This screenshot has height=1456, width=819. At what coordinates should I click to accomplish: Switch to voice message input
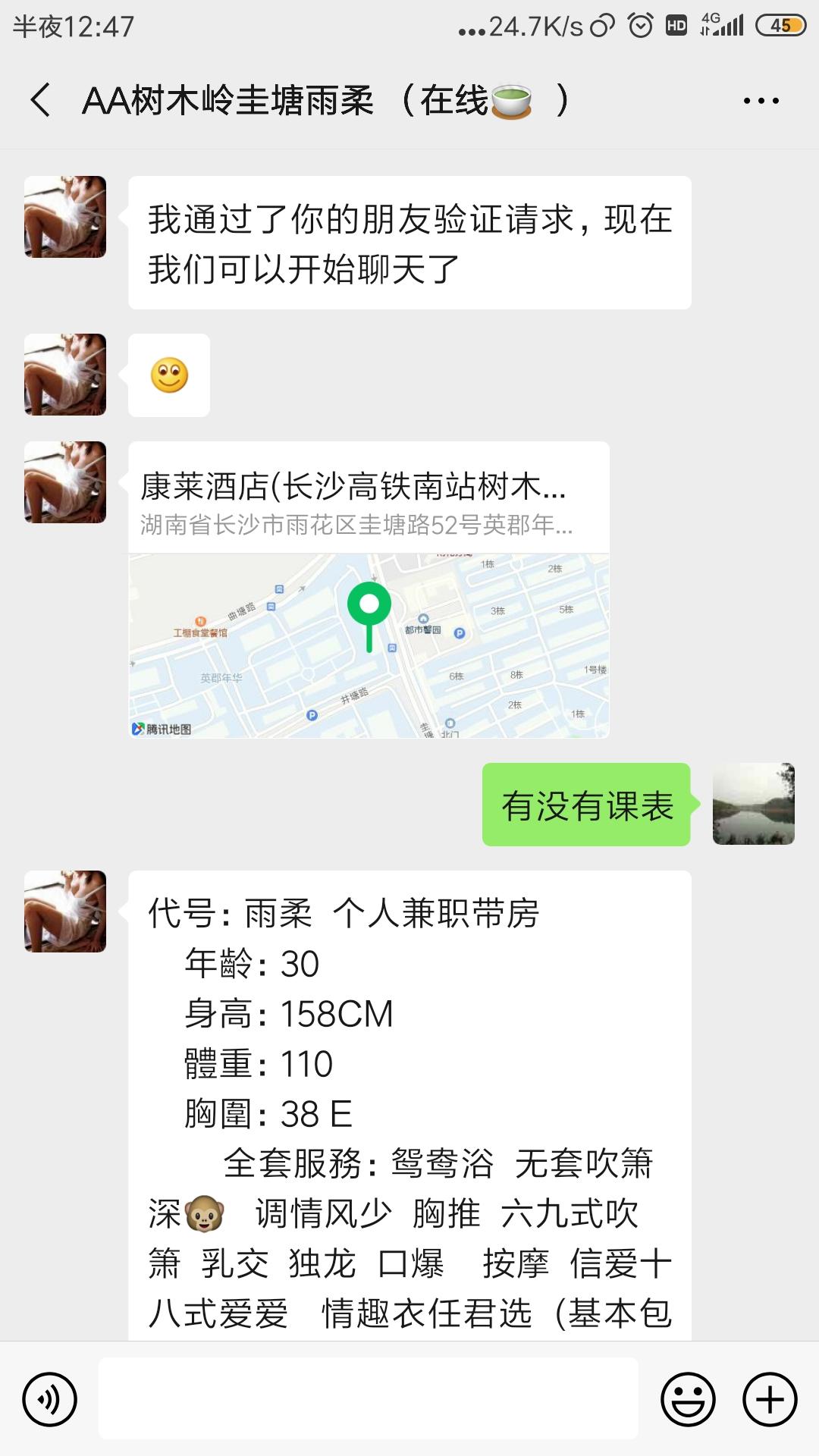pyautogui.click(x=50, y=1399)
